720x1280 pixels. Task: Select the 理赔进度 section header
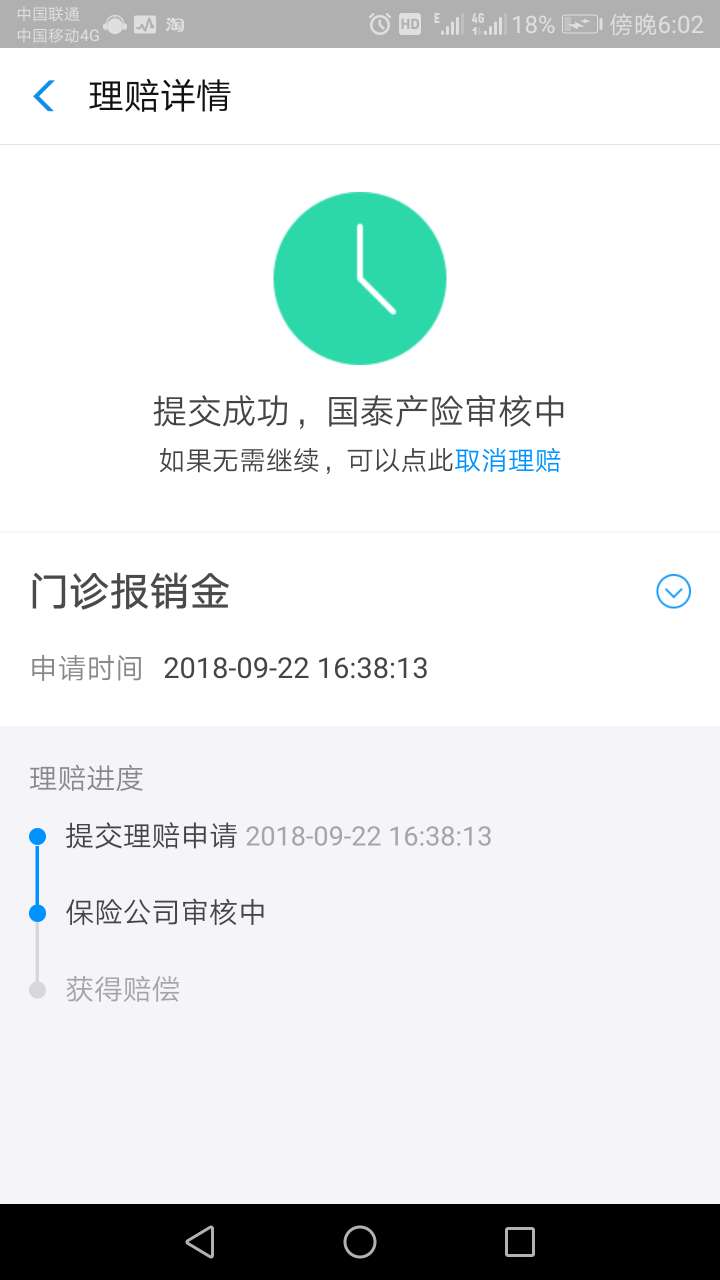(86, 779)
